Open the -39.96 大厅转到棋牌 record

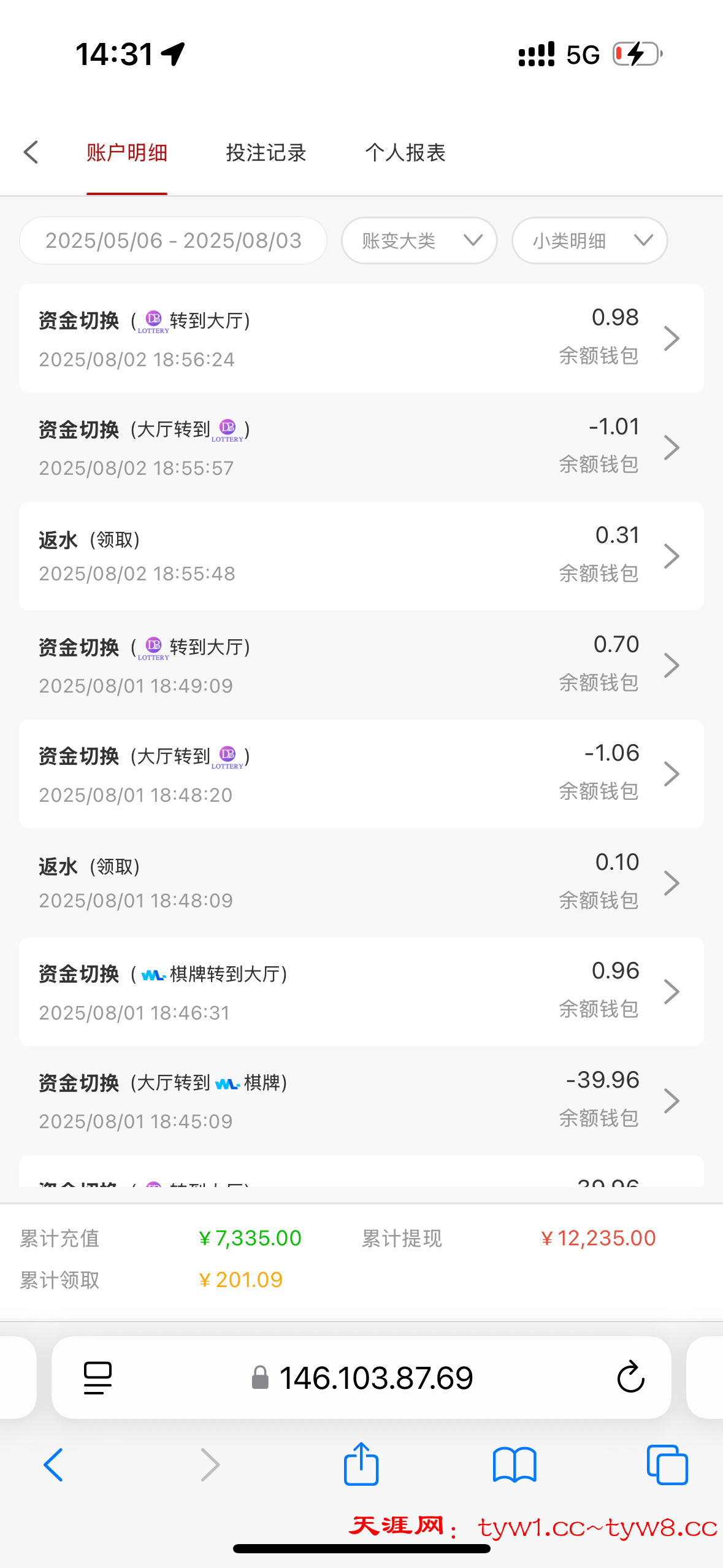click(361, 1101)
